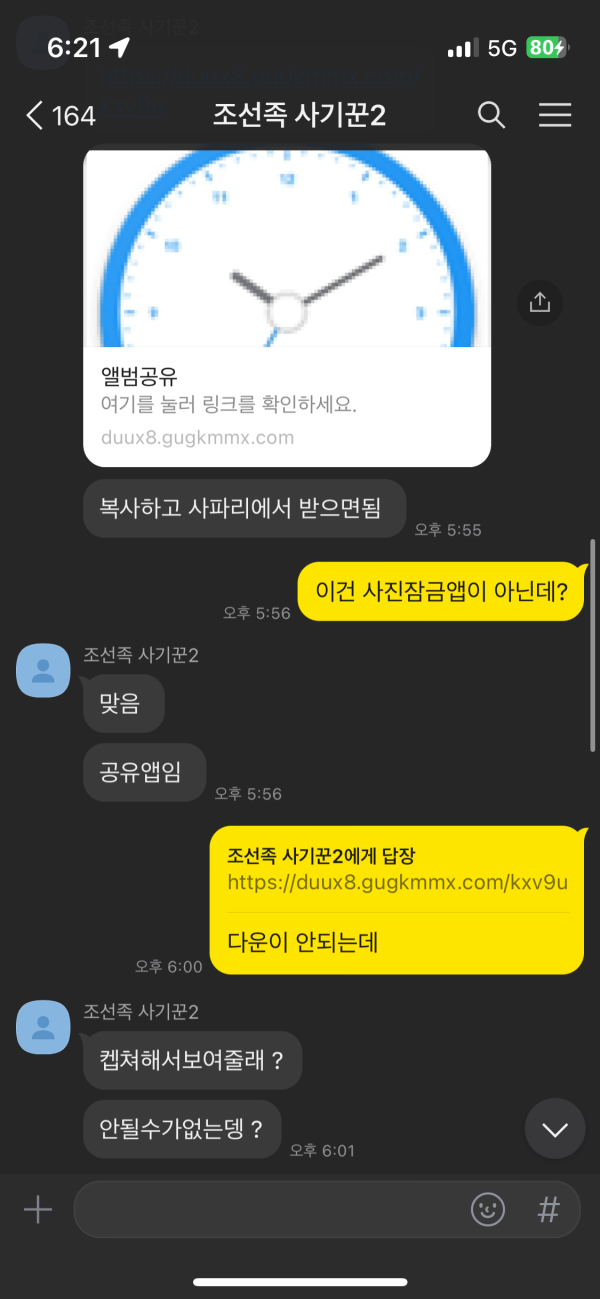Open the 앨범공유 link preview card
600x1299 pixels.
(286, 400)
